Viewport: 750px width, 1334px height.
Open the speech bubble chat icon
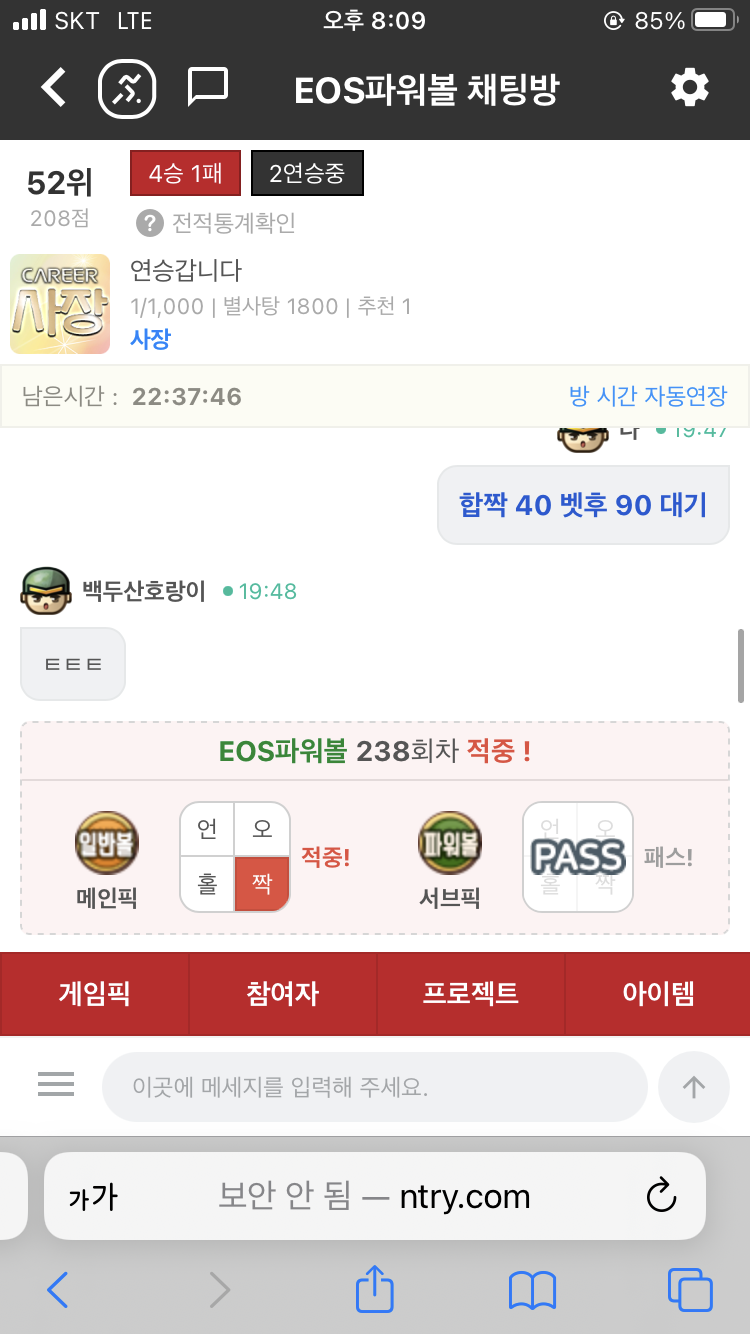(x=208, y=88)
